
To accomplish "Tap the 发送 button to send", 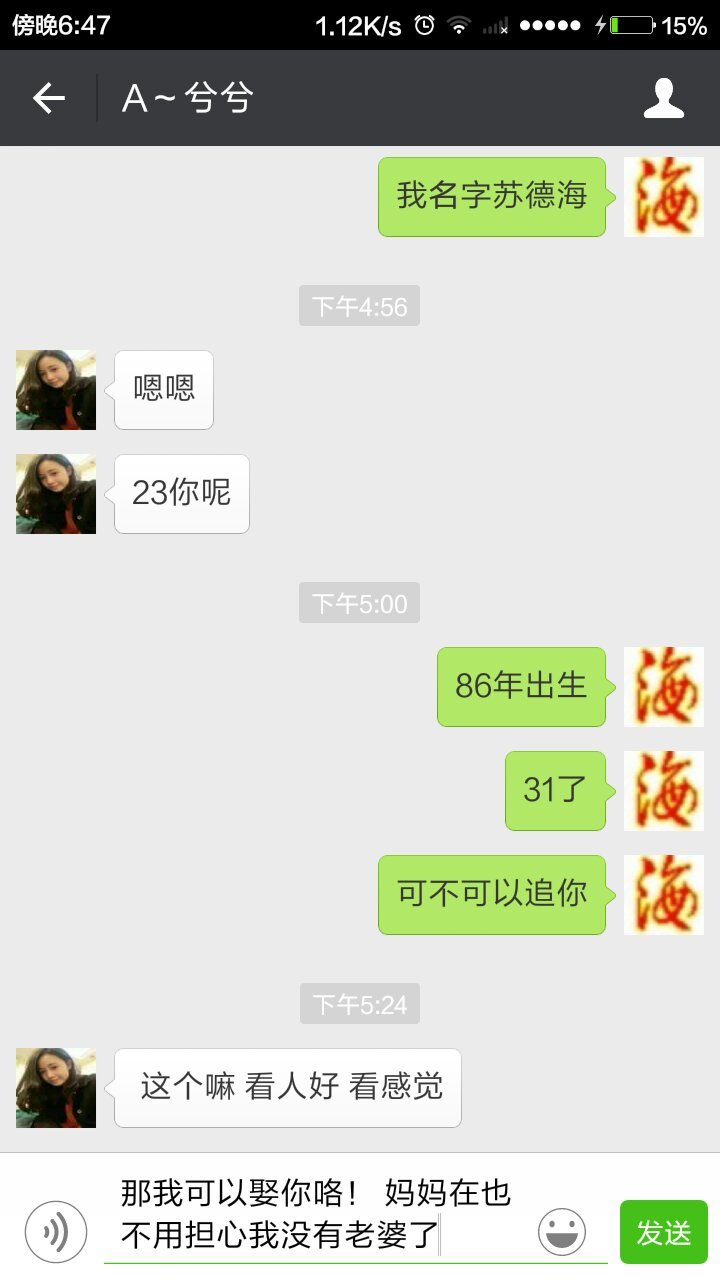I will pyautogui.click(x=663, y=1232).
